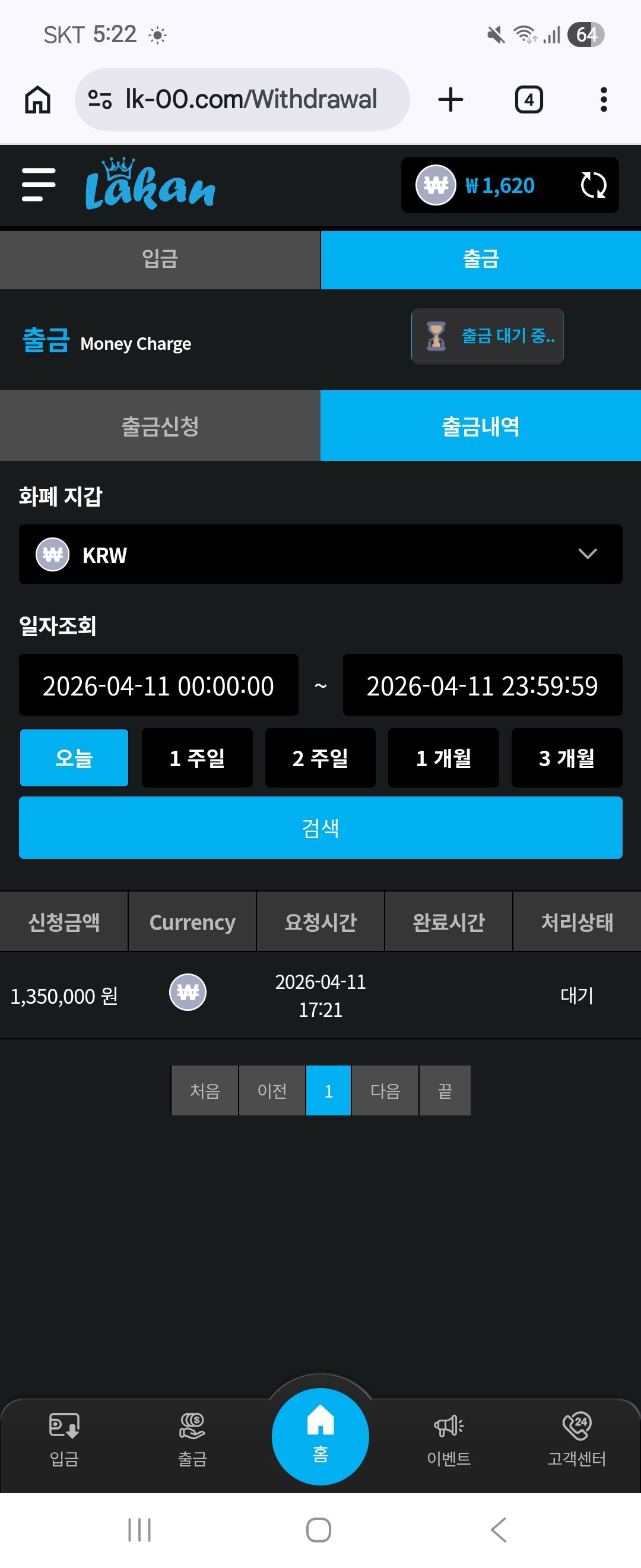Open the 출금신청 tab
The height and width of the screenshot is (1568, 641).
(160, 425)
